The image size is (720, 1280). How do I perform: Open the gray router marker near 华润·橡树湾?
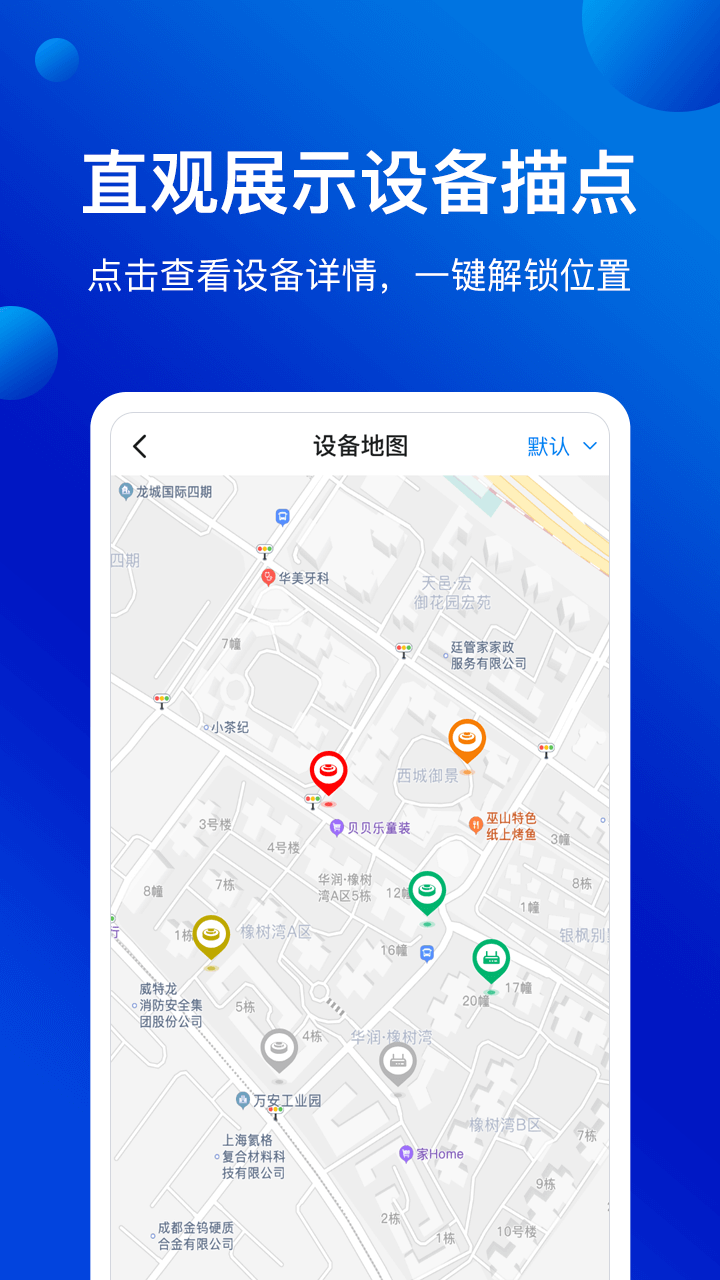(x=396, y=1062)
